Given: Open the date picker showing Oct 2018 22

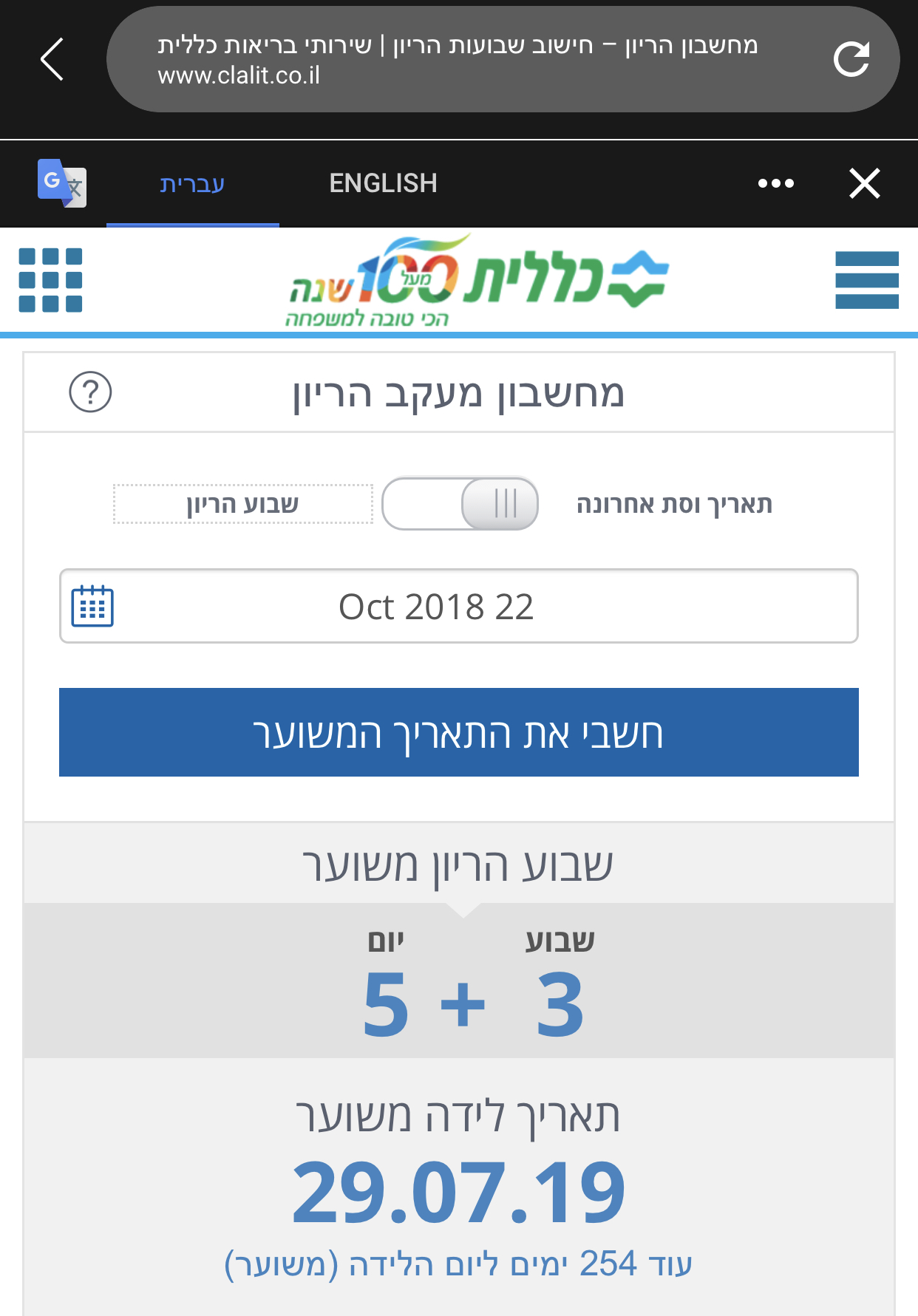Looking at the screenshot, I should point(458,607).
